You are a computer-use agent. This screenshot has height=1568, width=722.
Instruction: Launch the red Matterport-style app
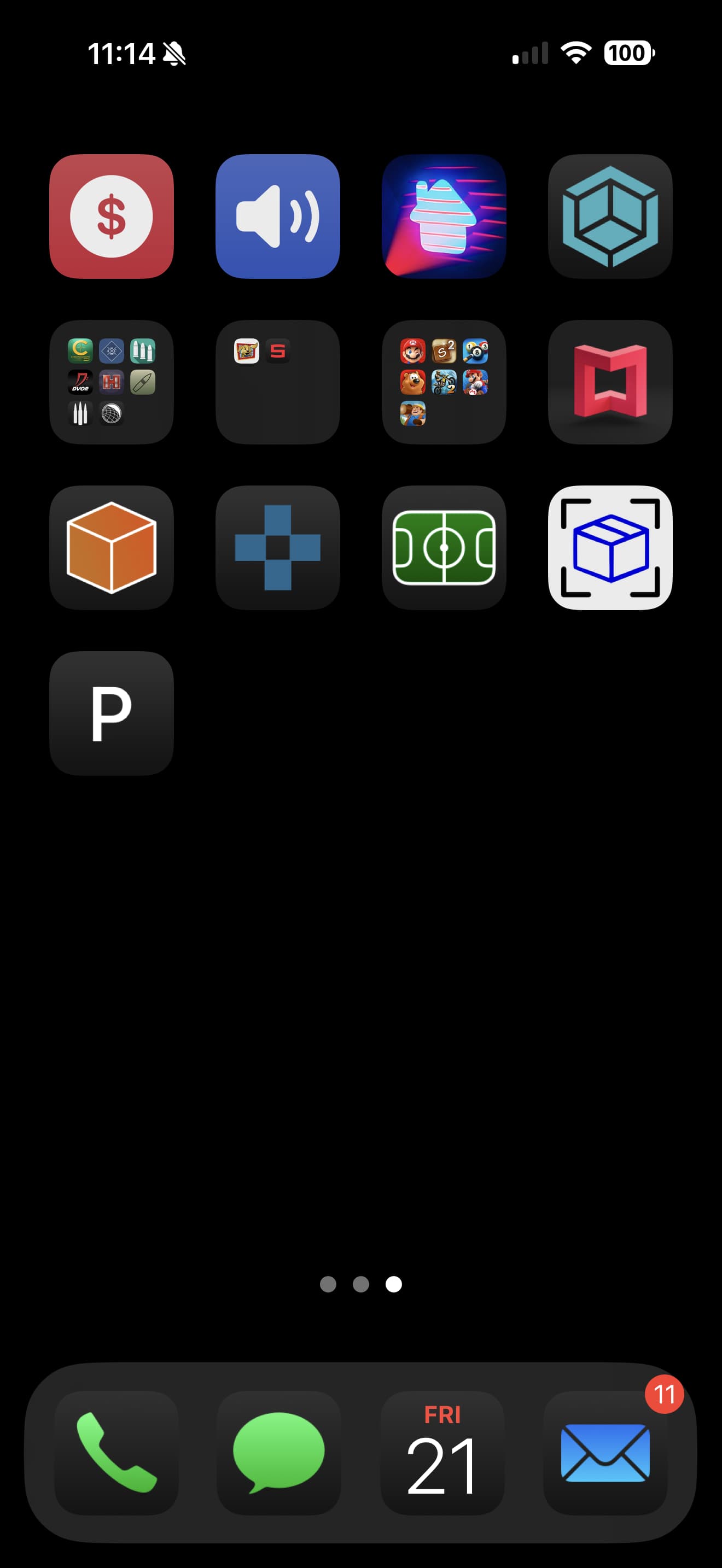pos(610,382)
